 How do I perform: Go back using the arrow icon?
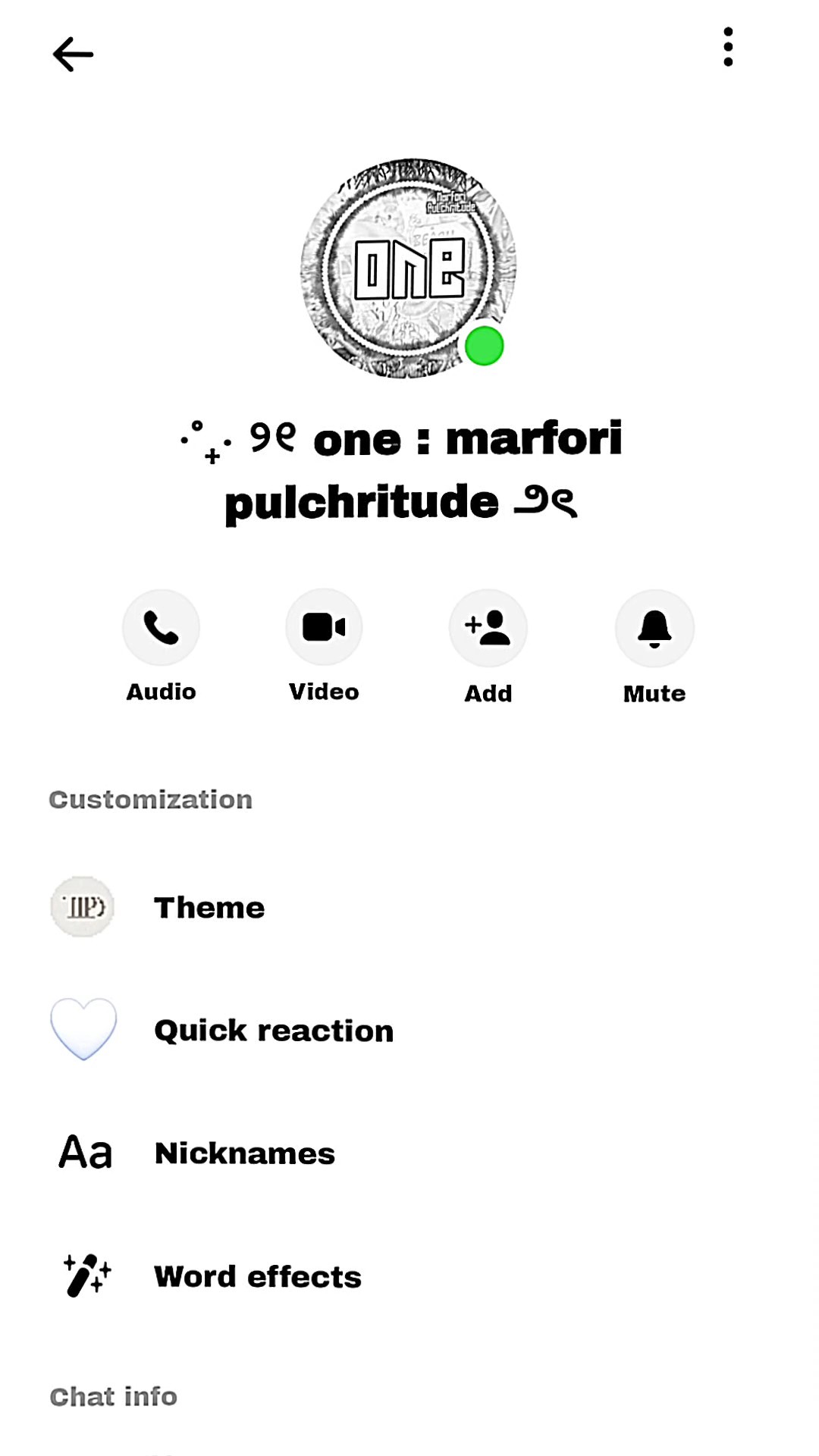point(73,55)
